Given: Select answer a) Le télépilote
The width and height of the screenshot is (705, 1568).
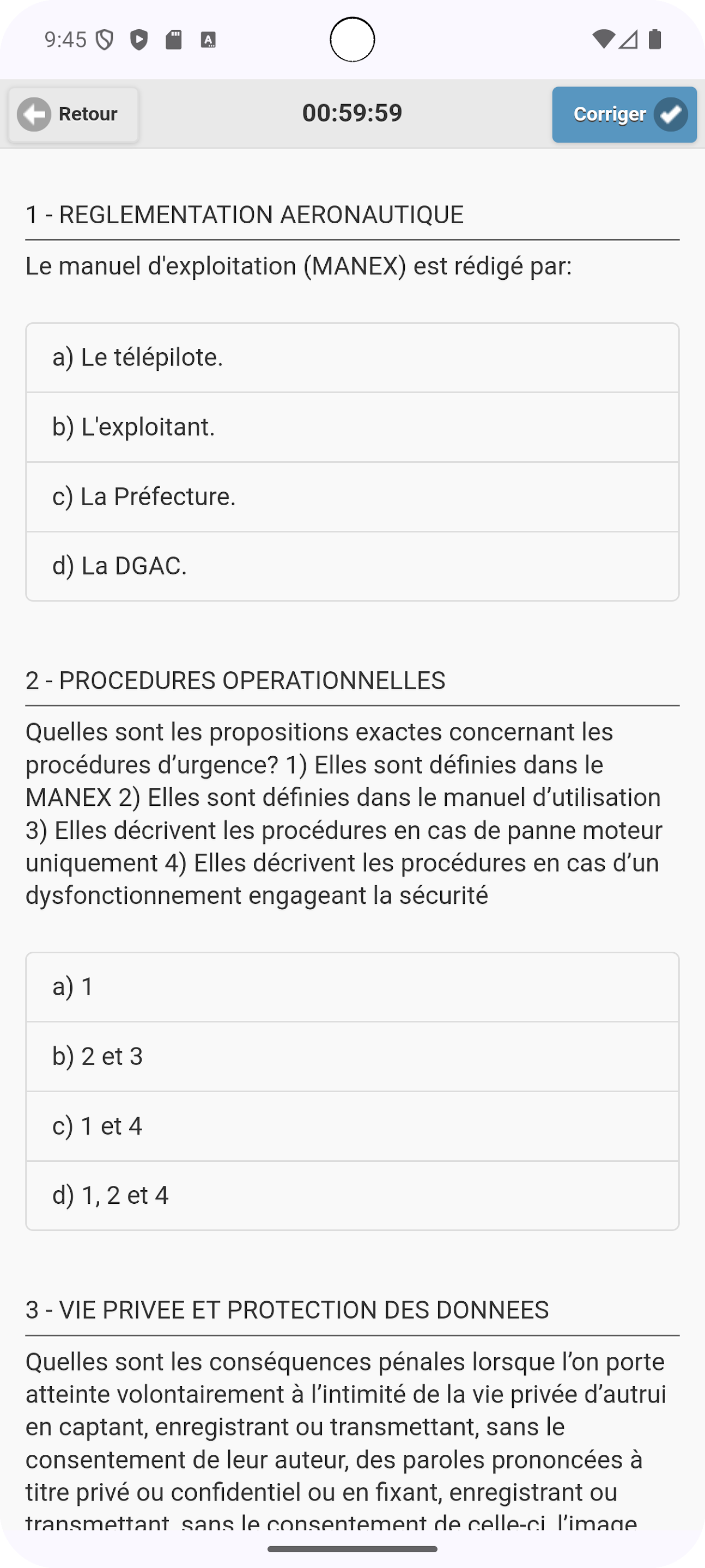Looking at the screenshot, I should coord(352,357).
